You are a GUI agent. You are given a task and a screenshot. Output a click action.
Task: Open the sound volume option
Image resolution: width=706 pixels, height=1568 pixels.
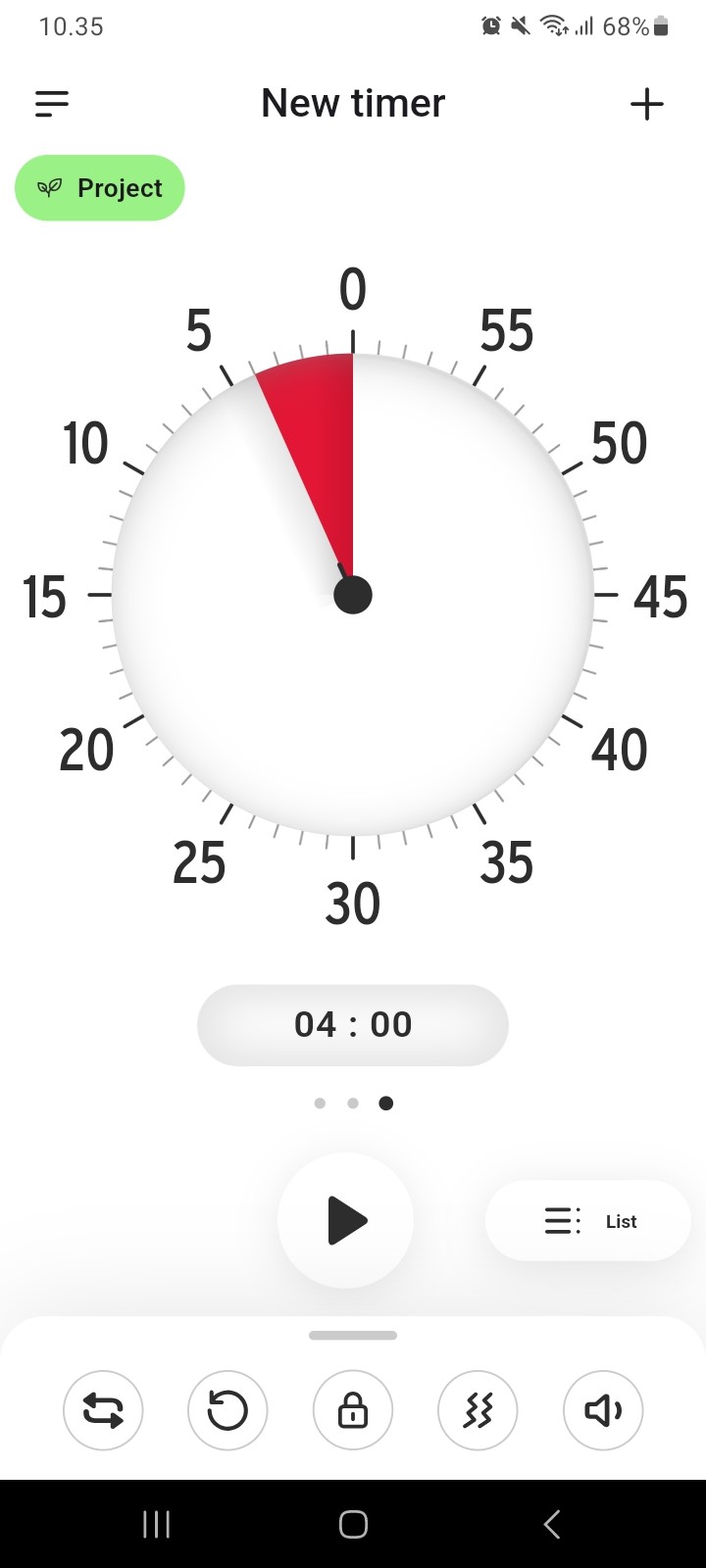(603, 1410)
